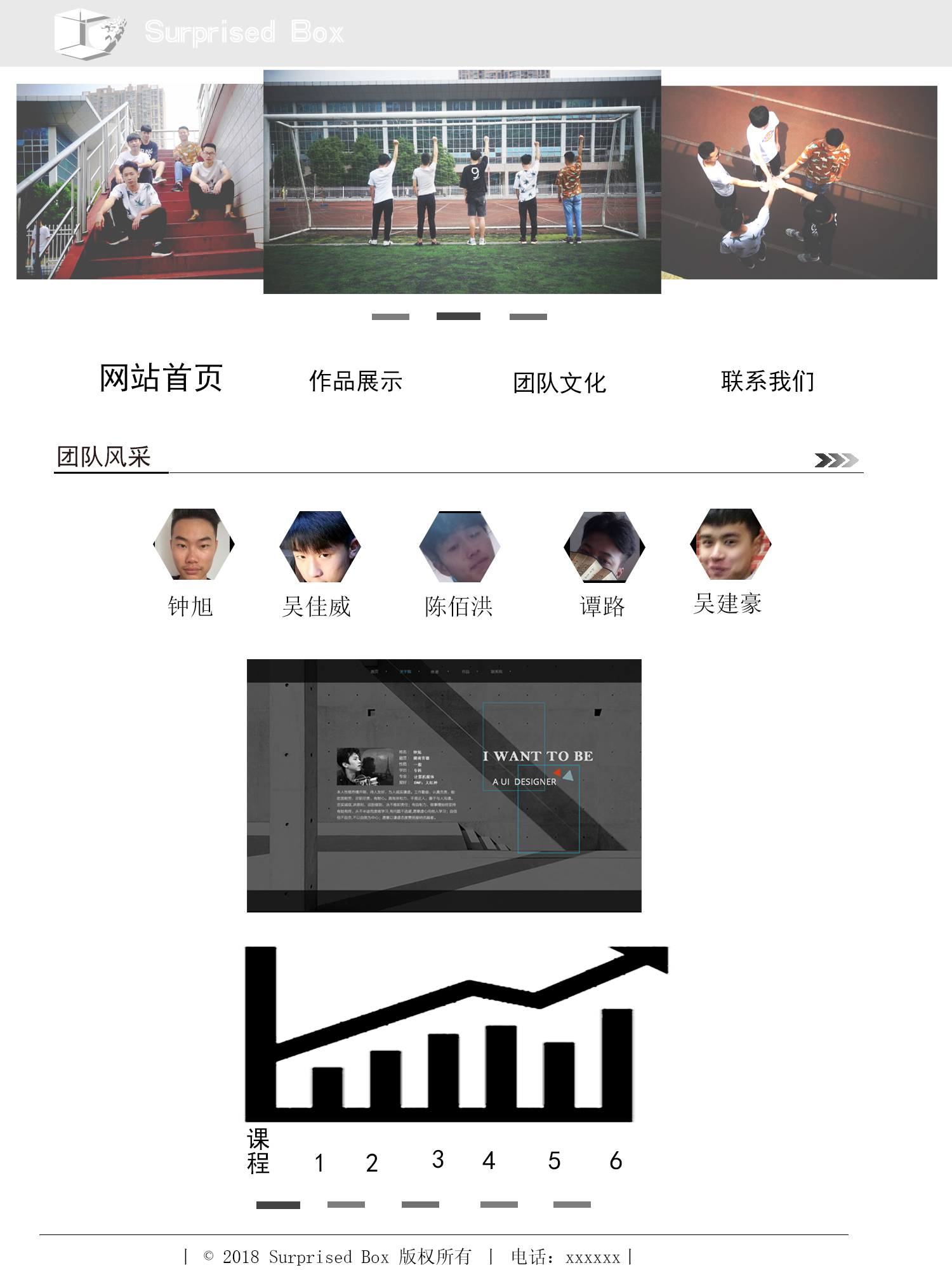This screenshot has width=952, height=1270.
Task: Select the third banner carousel indicator
Action: 528,316
